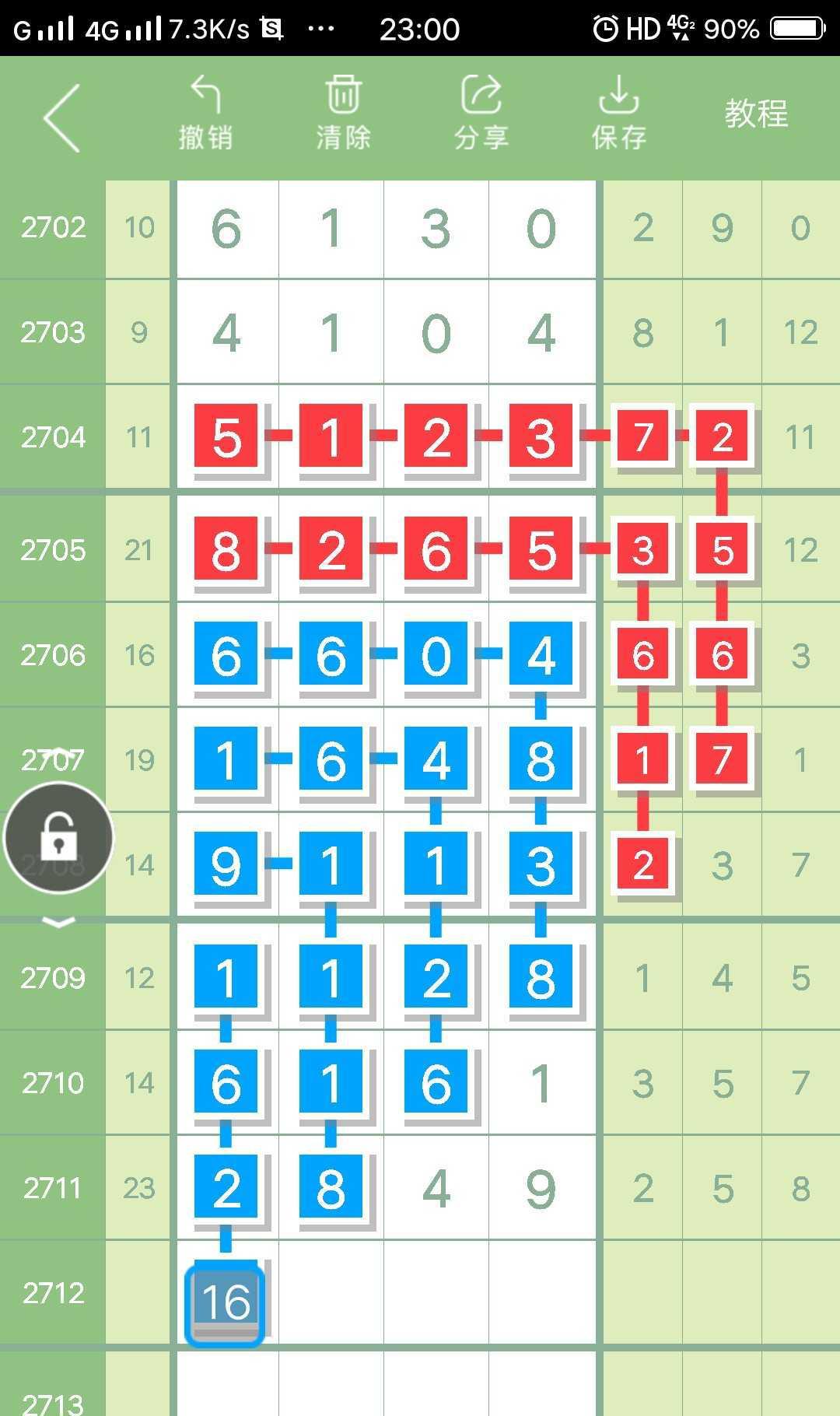The height and width of the screenshot is (1416, 840).
Task: Clear all markings with 清除
Action: (343, 114)
